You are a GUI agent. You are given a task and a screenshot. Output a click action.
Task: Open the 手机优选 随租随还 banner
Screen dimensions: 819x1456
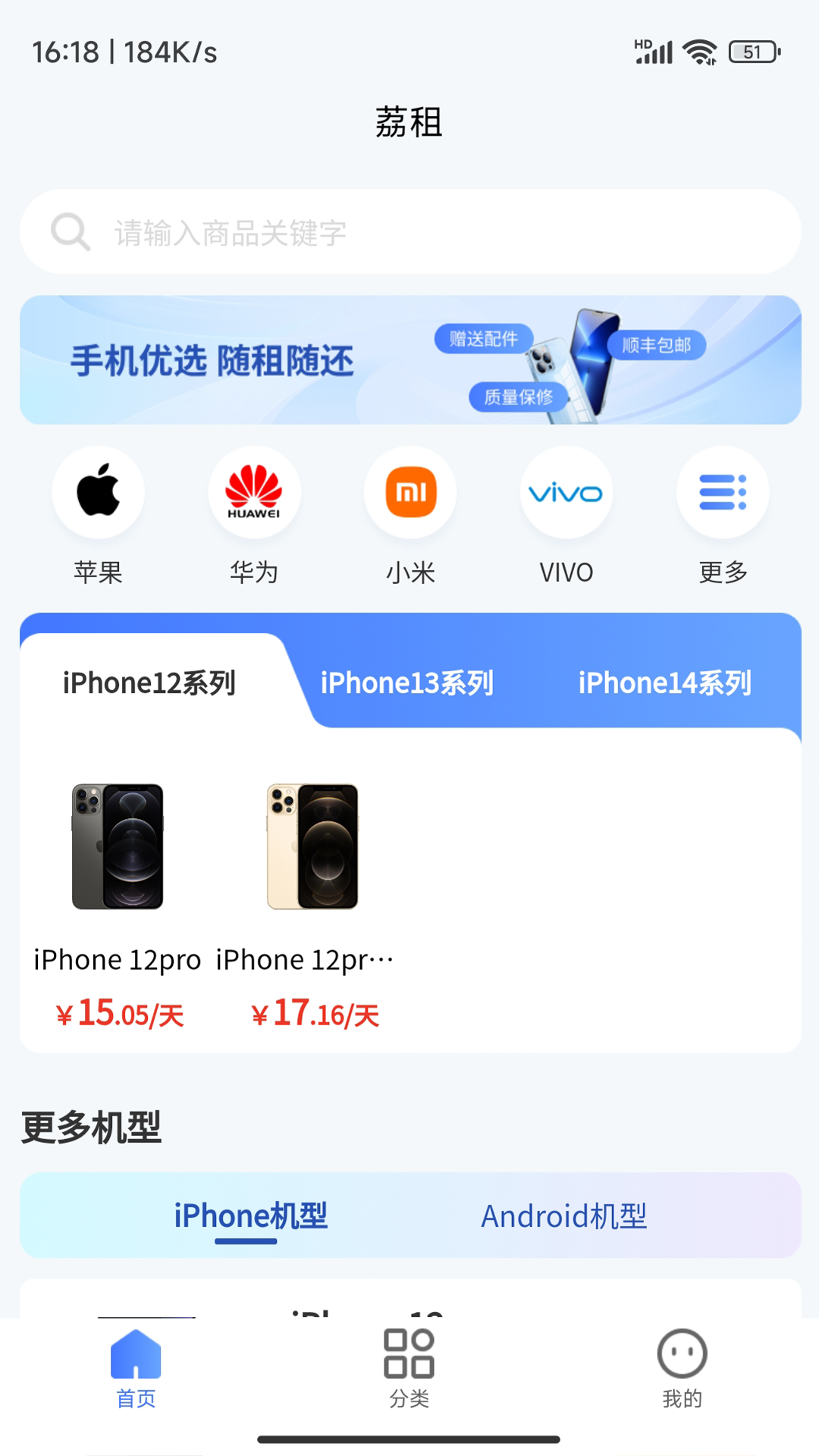(x=409, y=360)
